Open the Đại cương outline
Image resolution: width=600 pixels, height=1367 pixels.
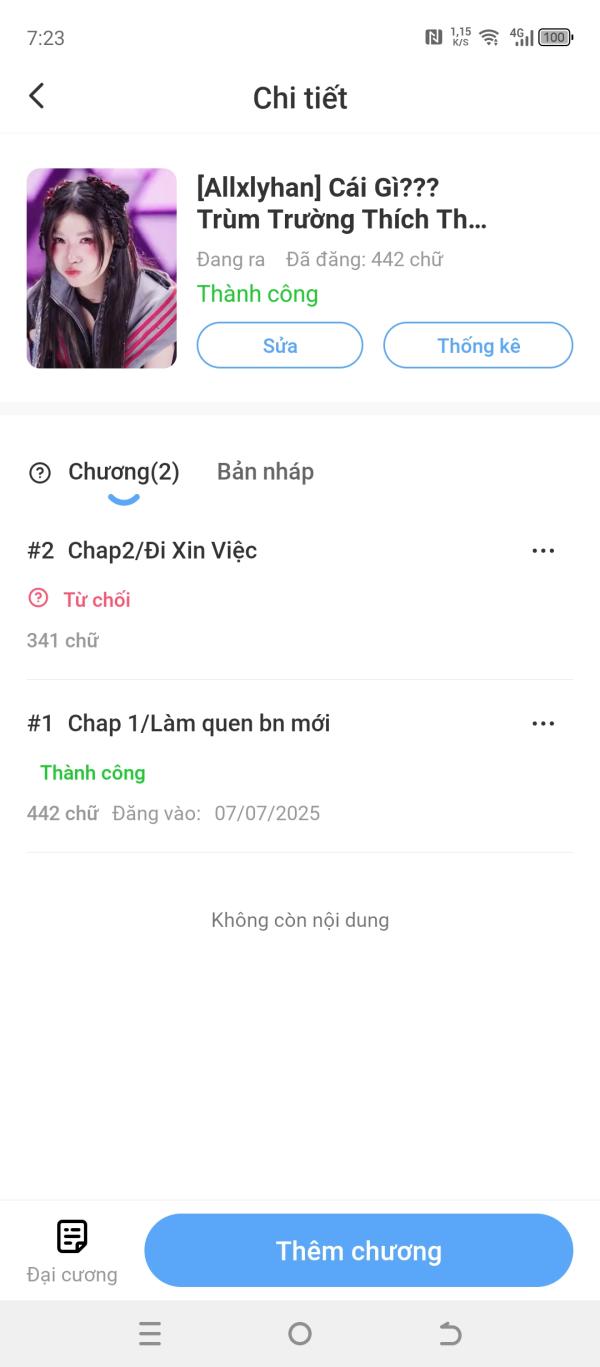72,1250
